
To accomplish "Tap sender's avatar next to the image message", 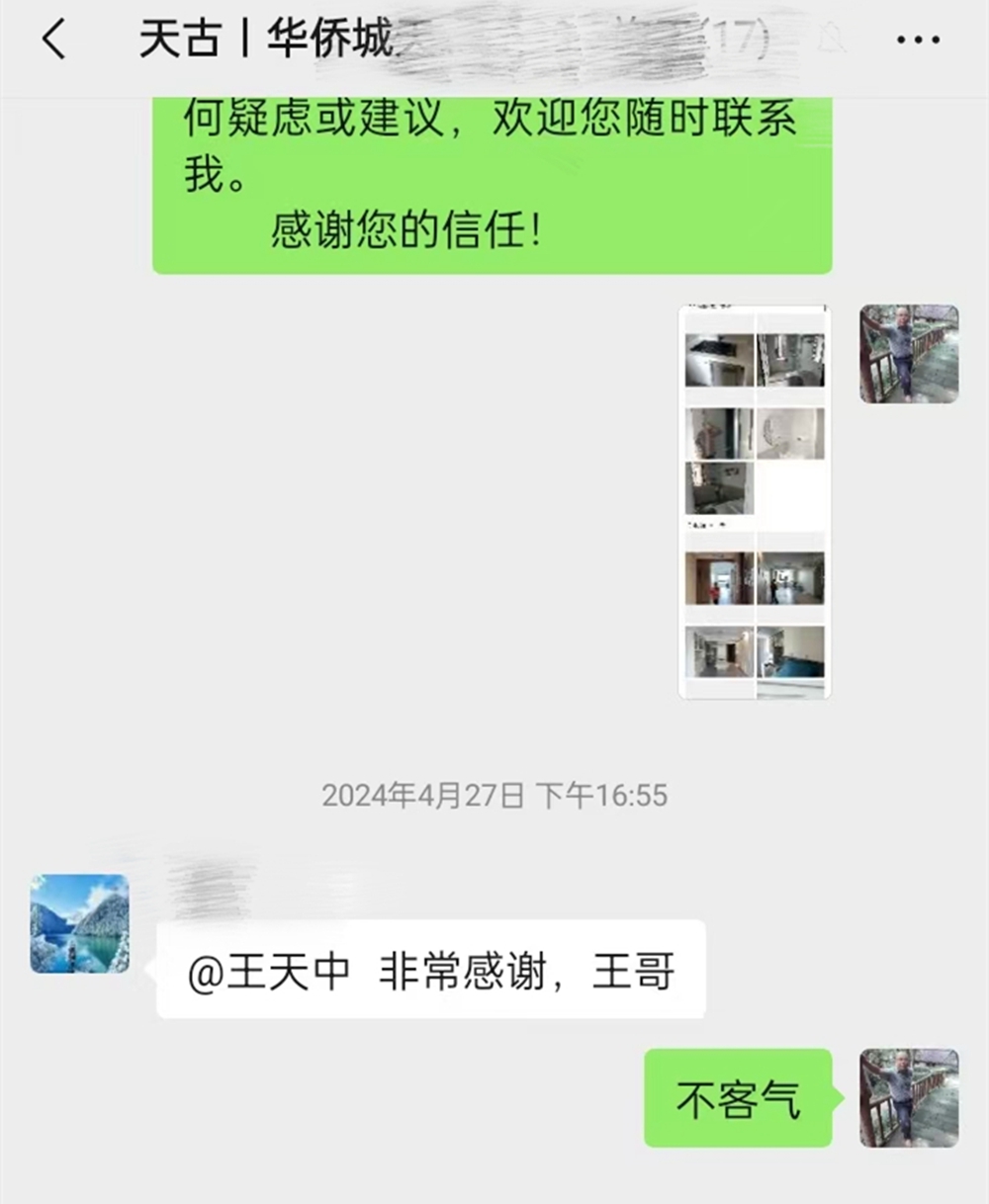I will click(908, 354).
